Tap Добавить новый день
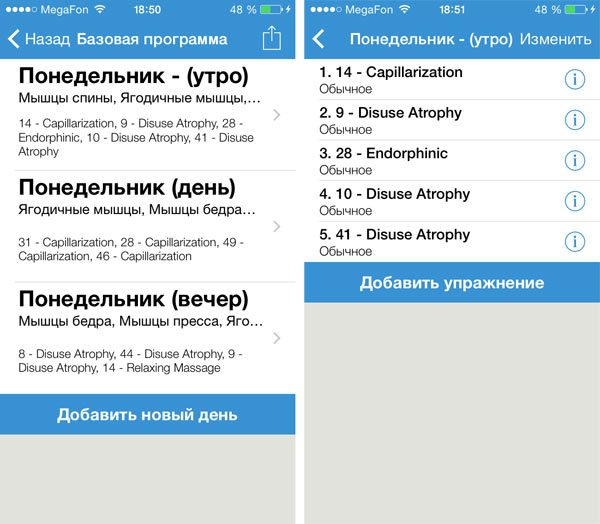 (147, 415)
